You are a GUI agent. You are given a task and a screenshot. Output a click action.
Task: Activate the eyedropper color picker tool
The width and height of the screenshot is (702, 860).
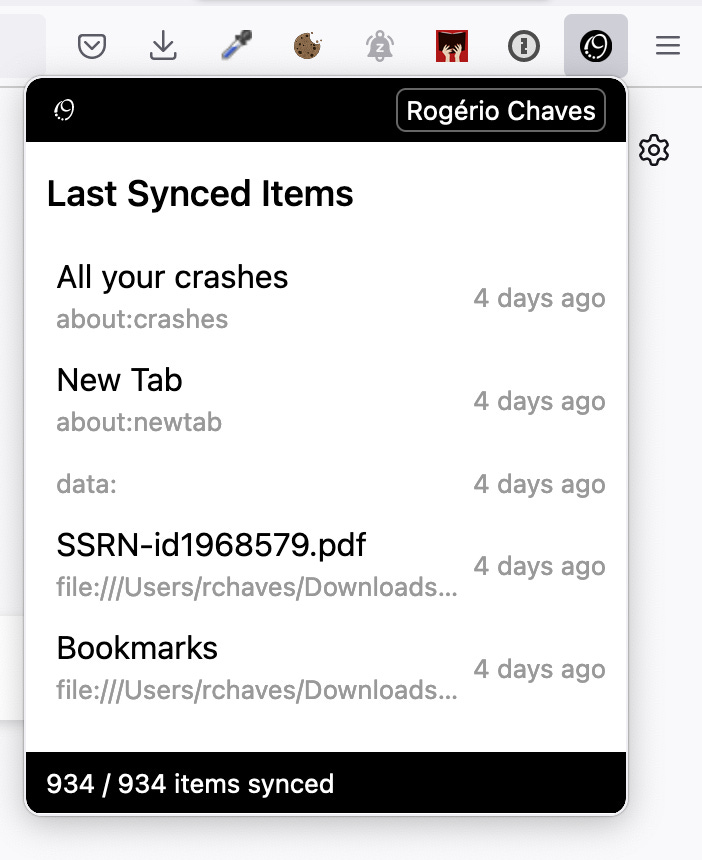[236, 46]
